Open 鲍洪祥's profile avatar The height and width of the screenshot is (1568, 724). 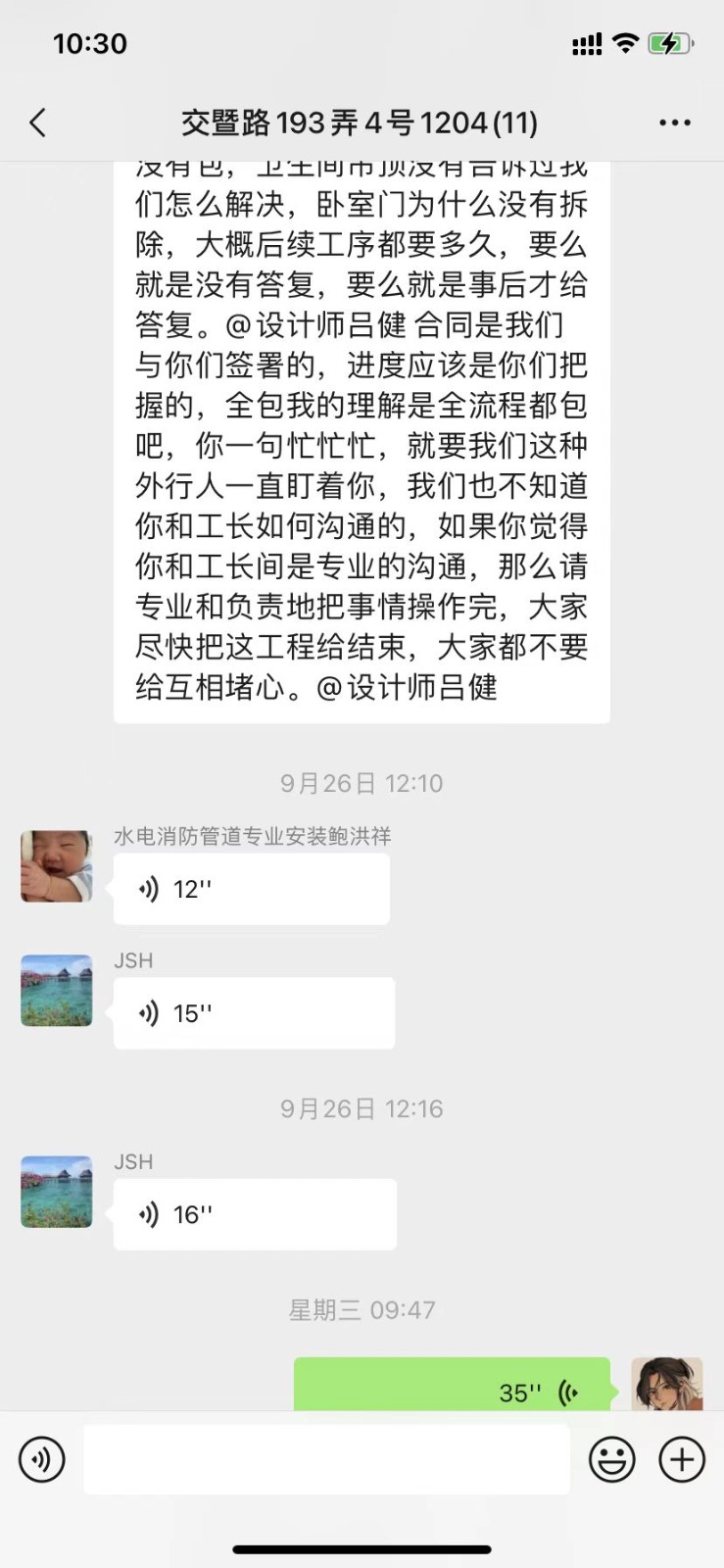coord(57,866)
